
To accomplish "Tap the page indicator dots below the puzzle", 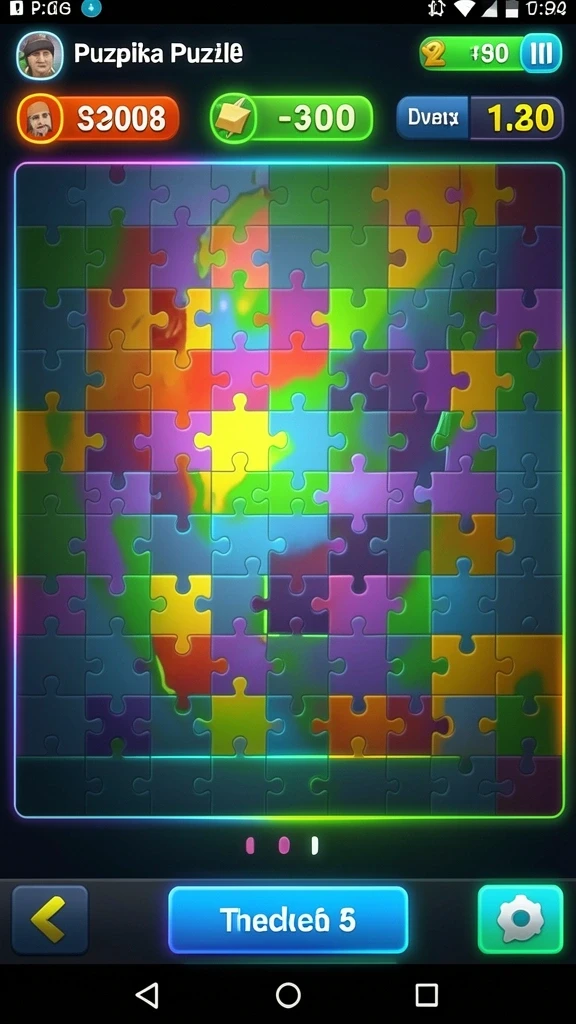I will (x=282, y=845).
